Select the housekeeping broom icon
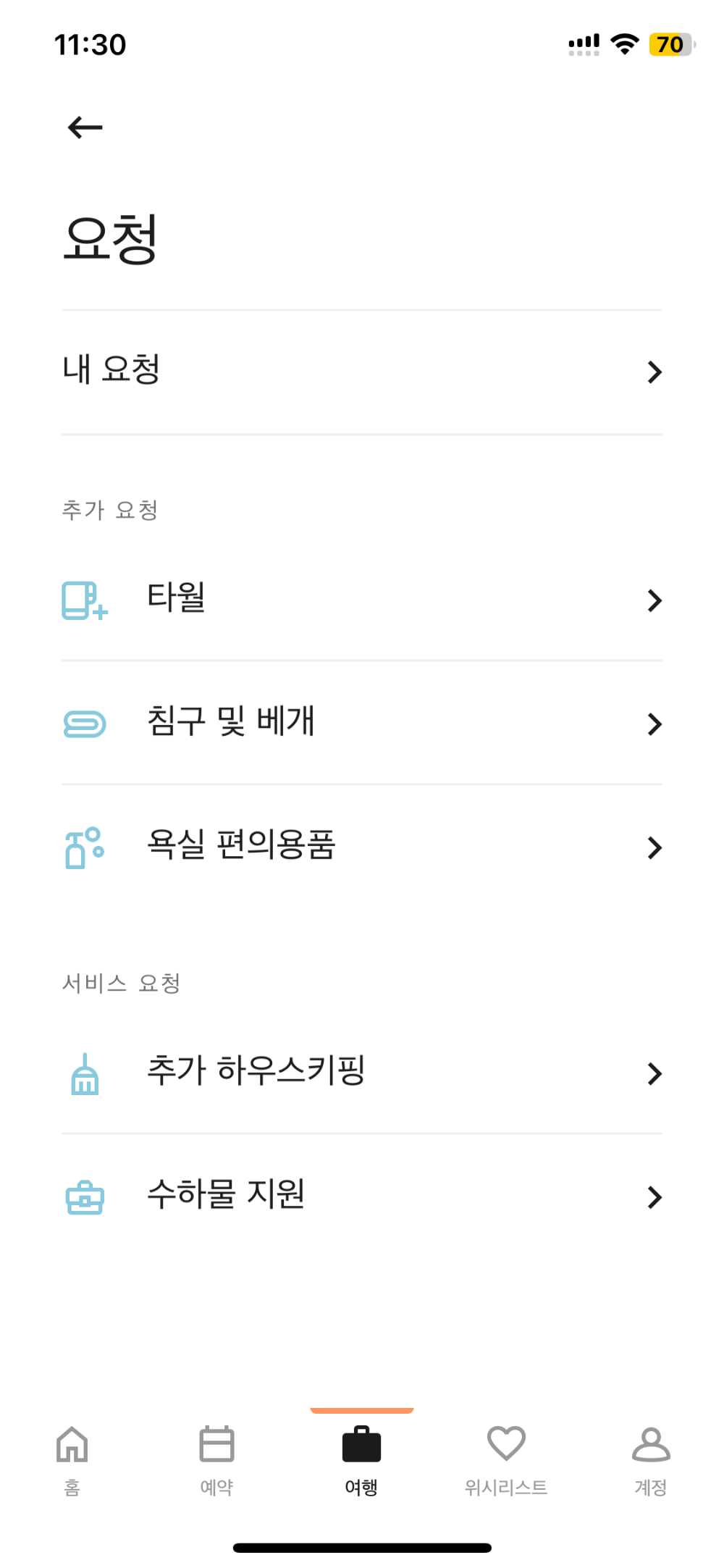This screenshot has height=1568, width=724. (x=84, y=1074)
